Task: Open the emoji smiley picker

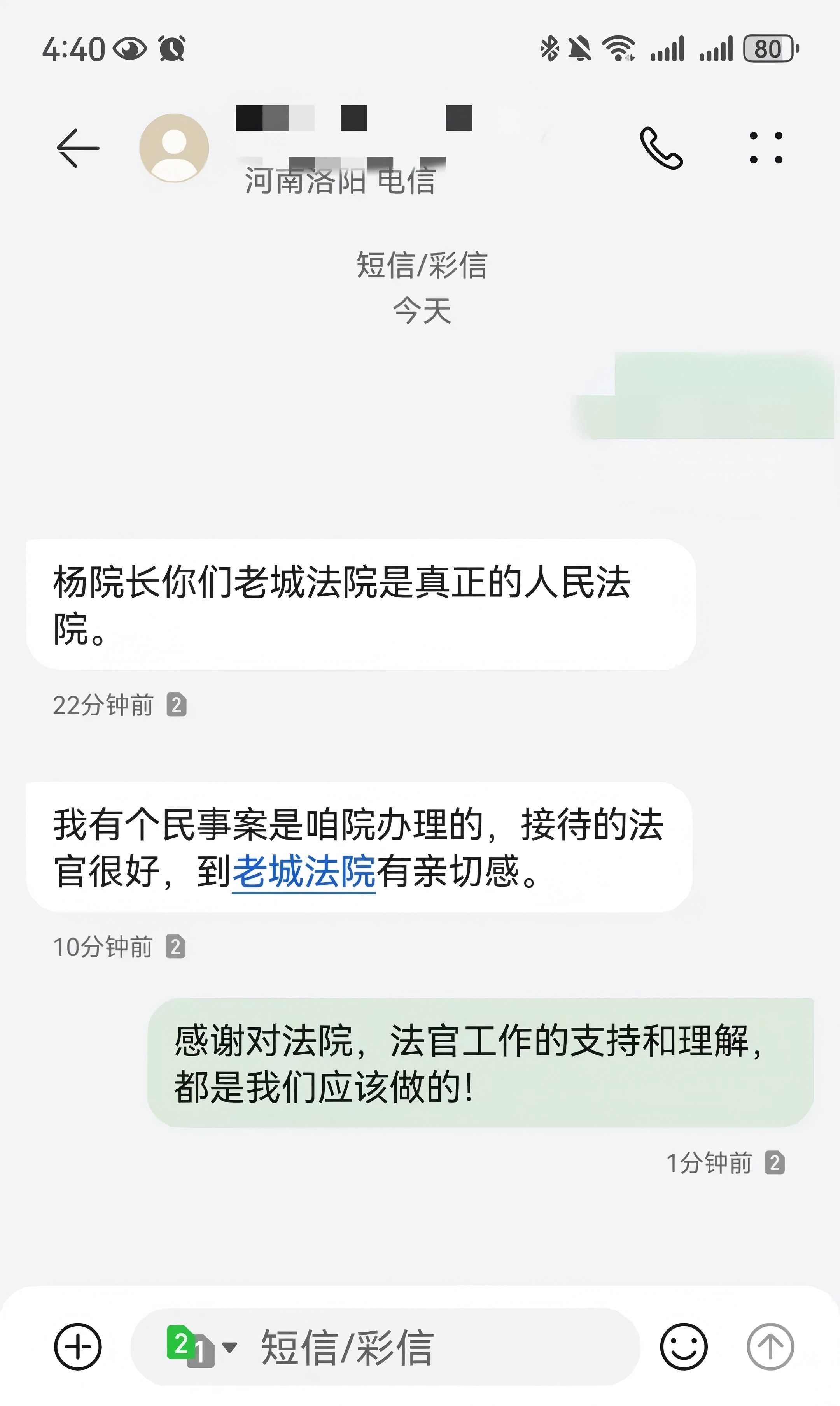Action: point(684,1346)
